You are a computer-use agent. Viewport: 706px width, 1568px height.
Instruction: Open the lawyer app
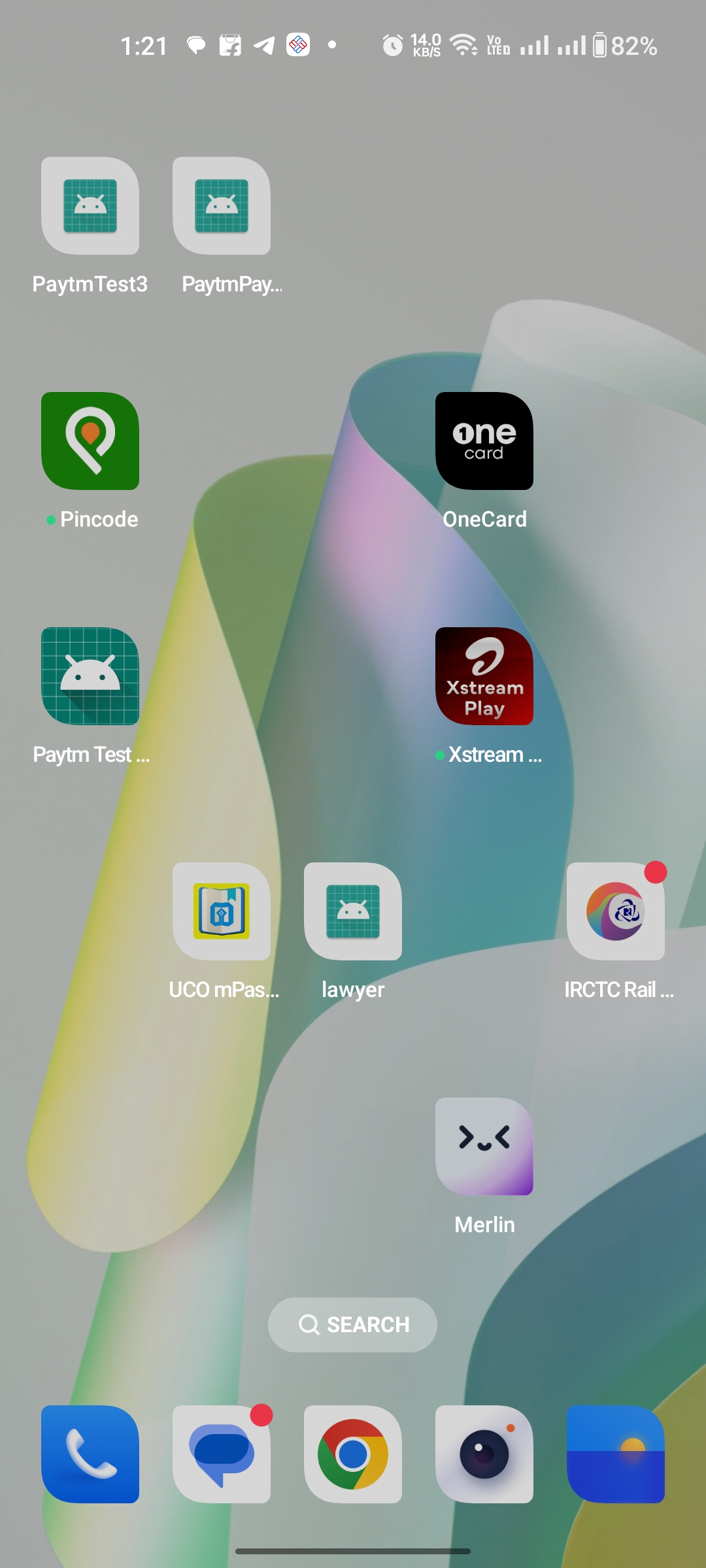click(353, 911)
